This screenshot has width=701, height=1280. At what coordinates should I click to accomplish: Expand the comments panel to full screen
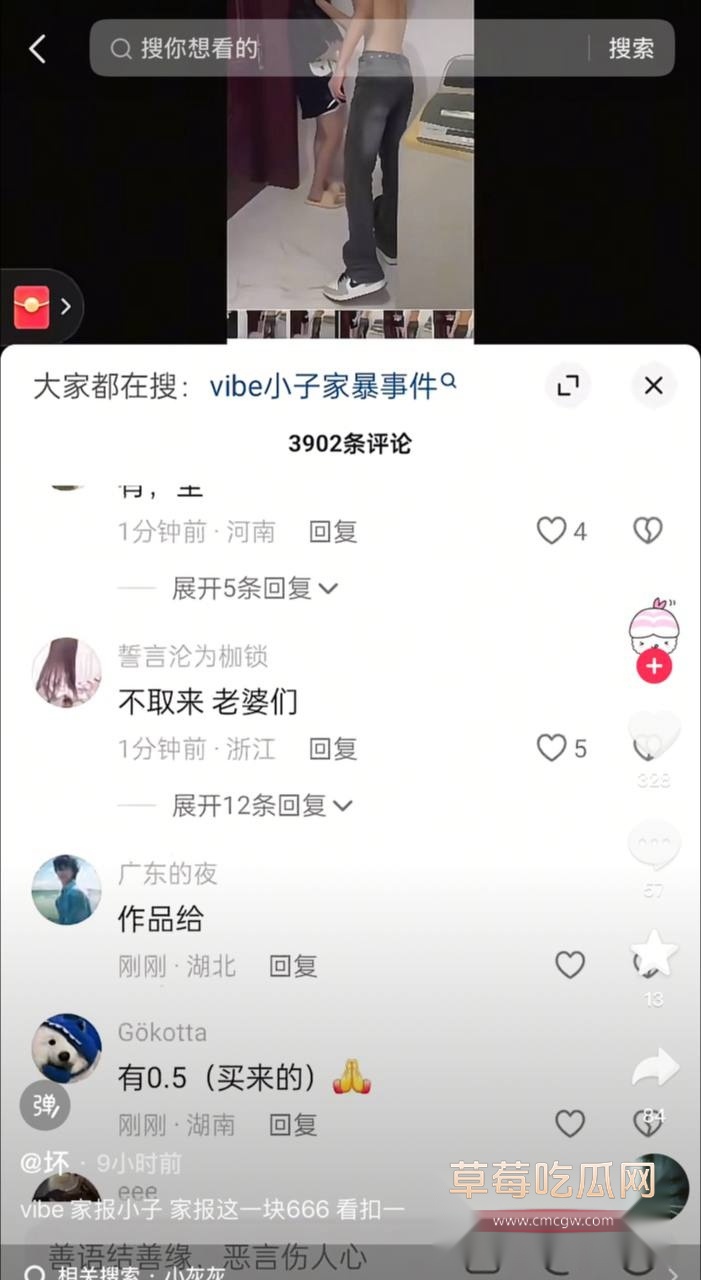click(x=568, y=386)
